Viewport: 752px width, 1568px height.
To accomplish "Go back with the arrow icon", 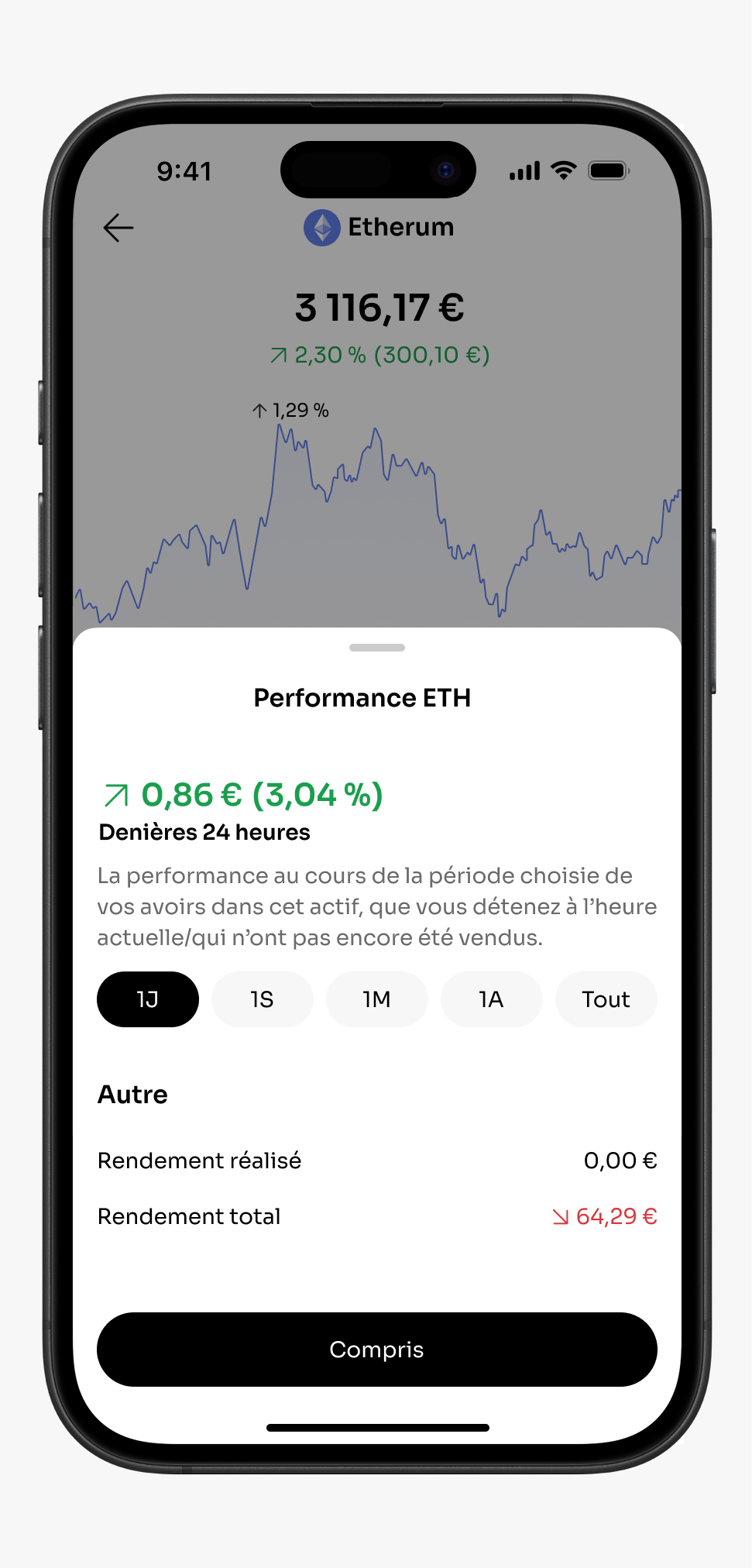I will click(118, 228).
